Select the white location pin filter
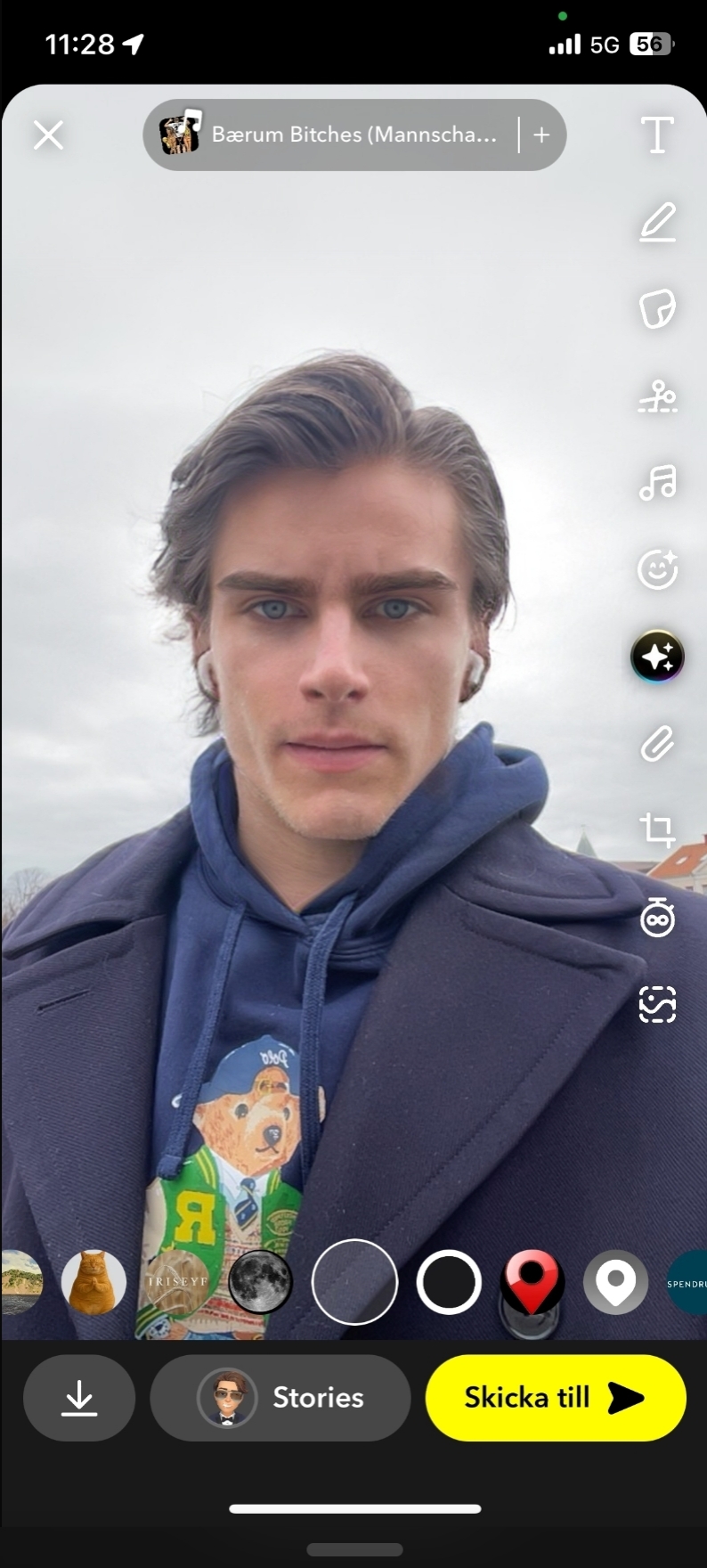707x1568 pixels. (x=615, y=1282)
